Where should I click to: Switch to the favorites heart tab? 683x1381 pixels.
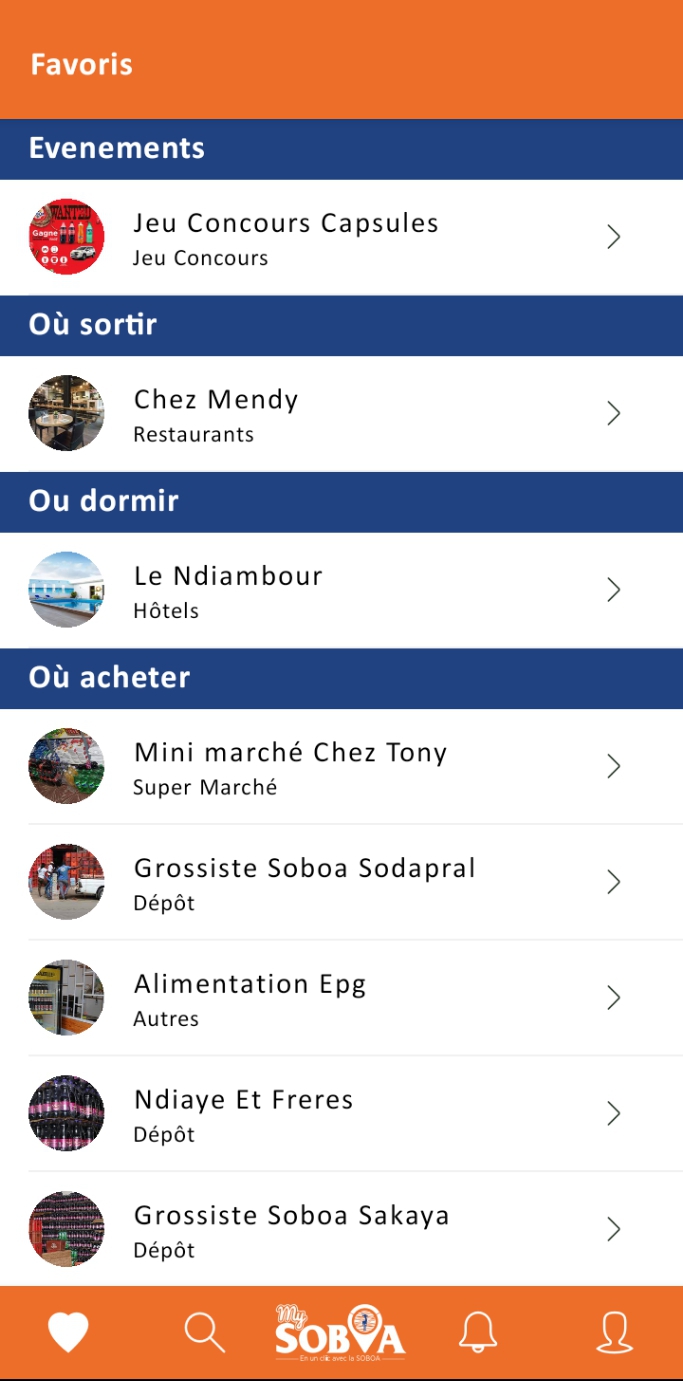68,1332
